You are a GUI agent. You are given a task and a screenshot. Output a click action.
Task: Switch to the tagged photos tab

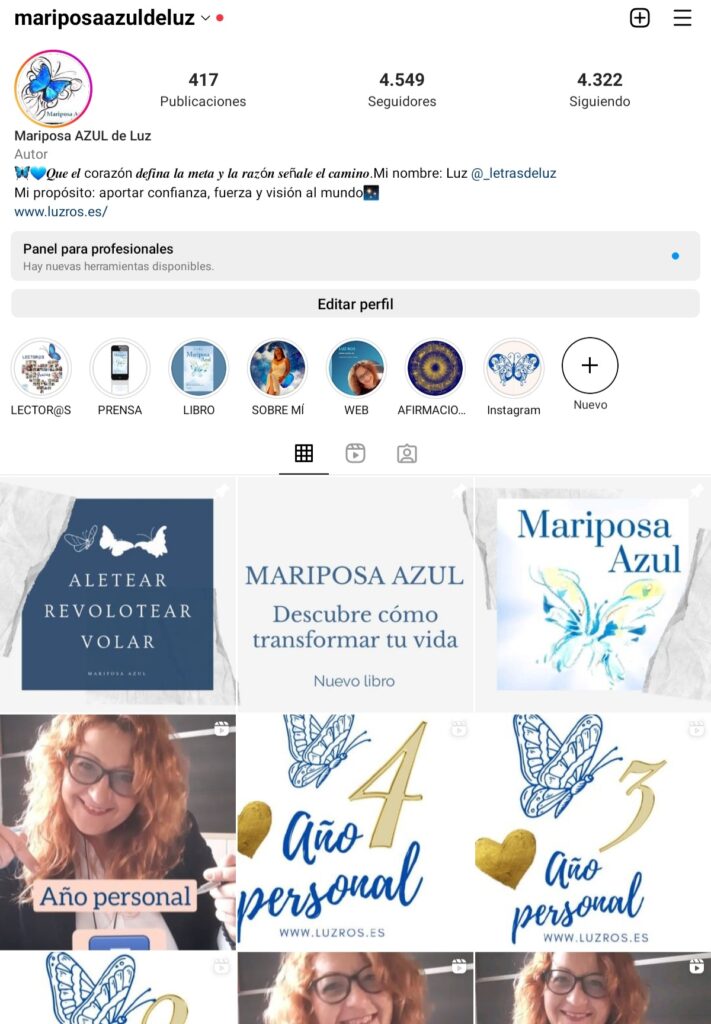[407, 454]
